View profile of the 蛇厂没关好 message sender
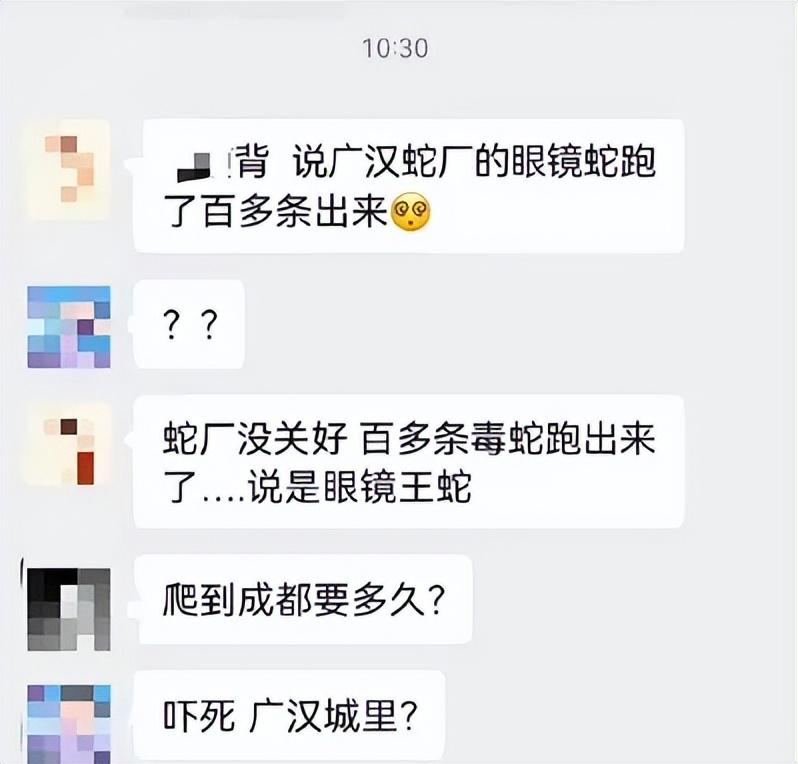This screenshot has height=764, width=798. 67,444
